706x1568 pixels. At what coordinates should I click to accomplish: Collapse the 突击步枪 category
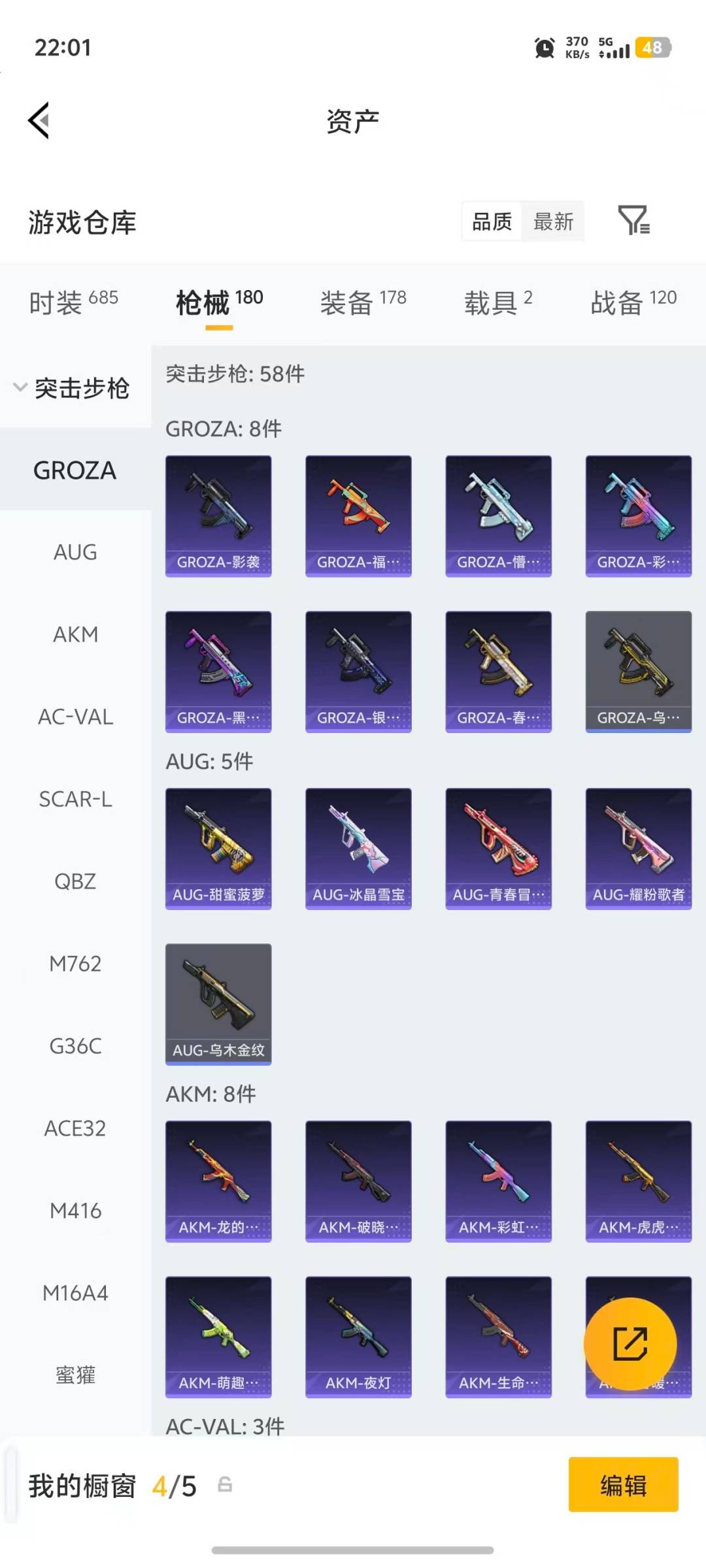[x=72, y=388]
